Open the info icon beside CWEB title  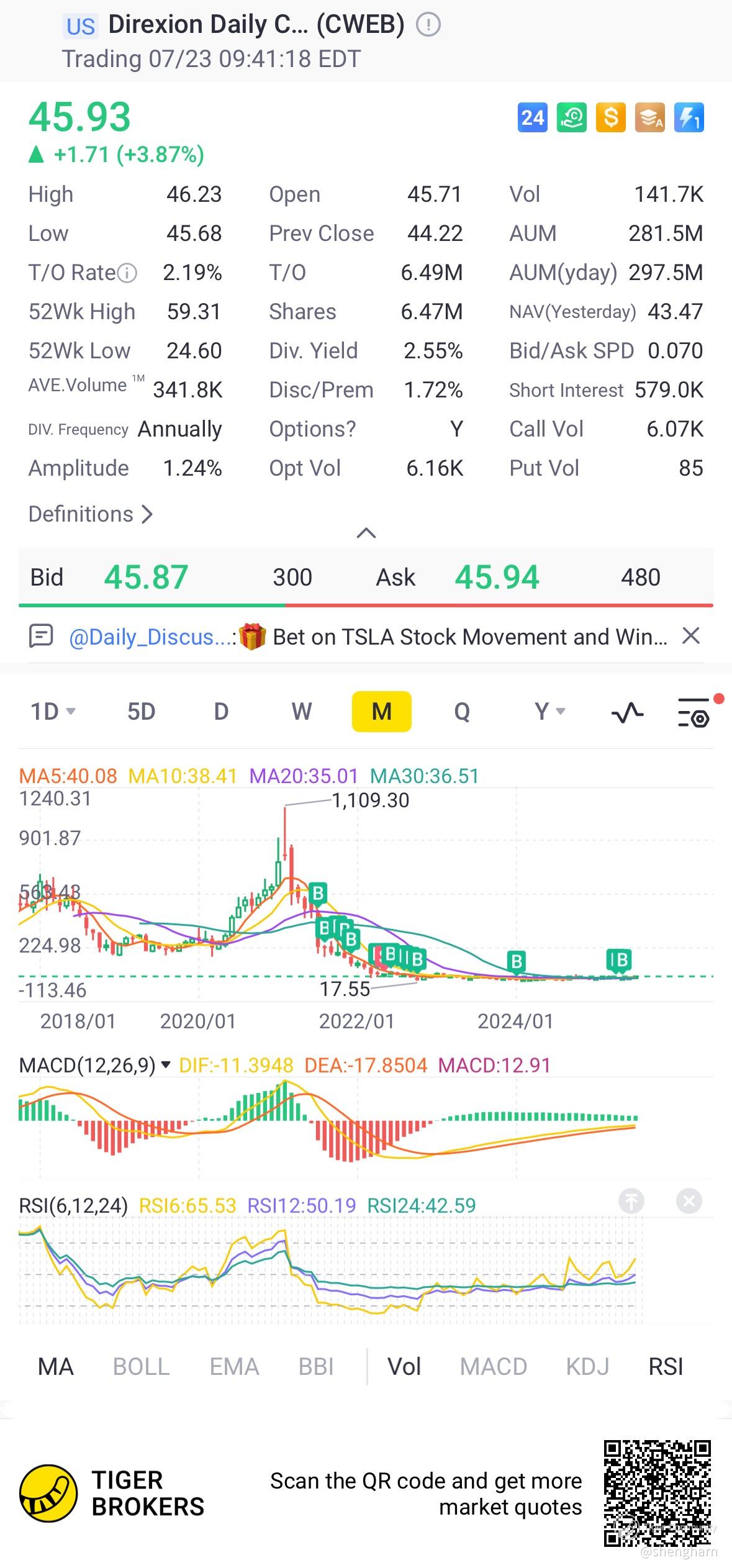pos(428,25)
